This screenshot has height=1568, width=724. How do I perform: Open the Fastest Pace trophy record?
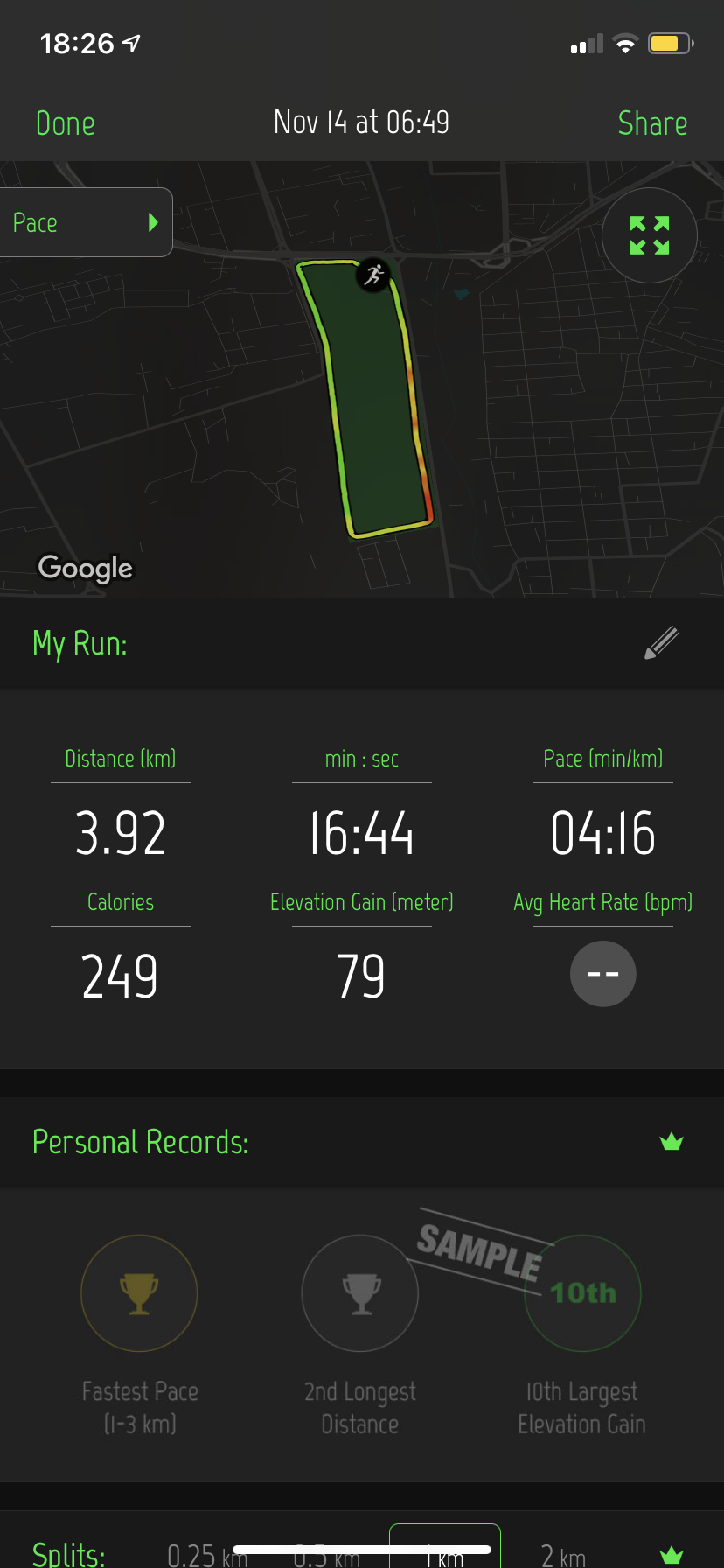click(139, 1293)
